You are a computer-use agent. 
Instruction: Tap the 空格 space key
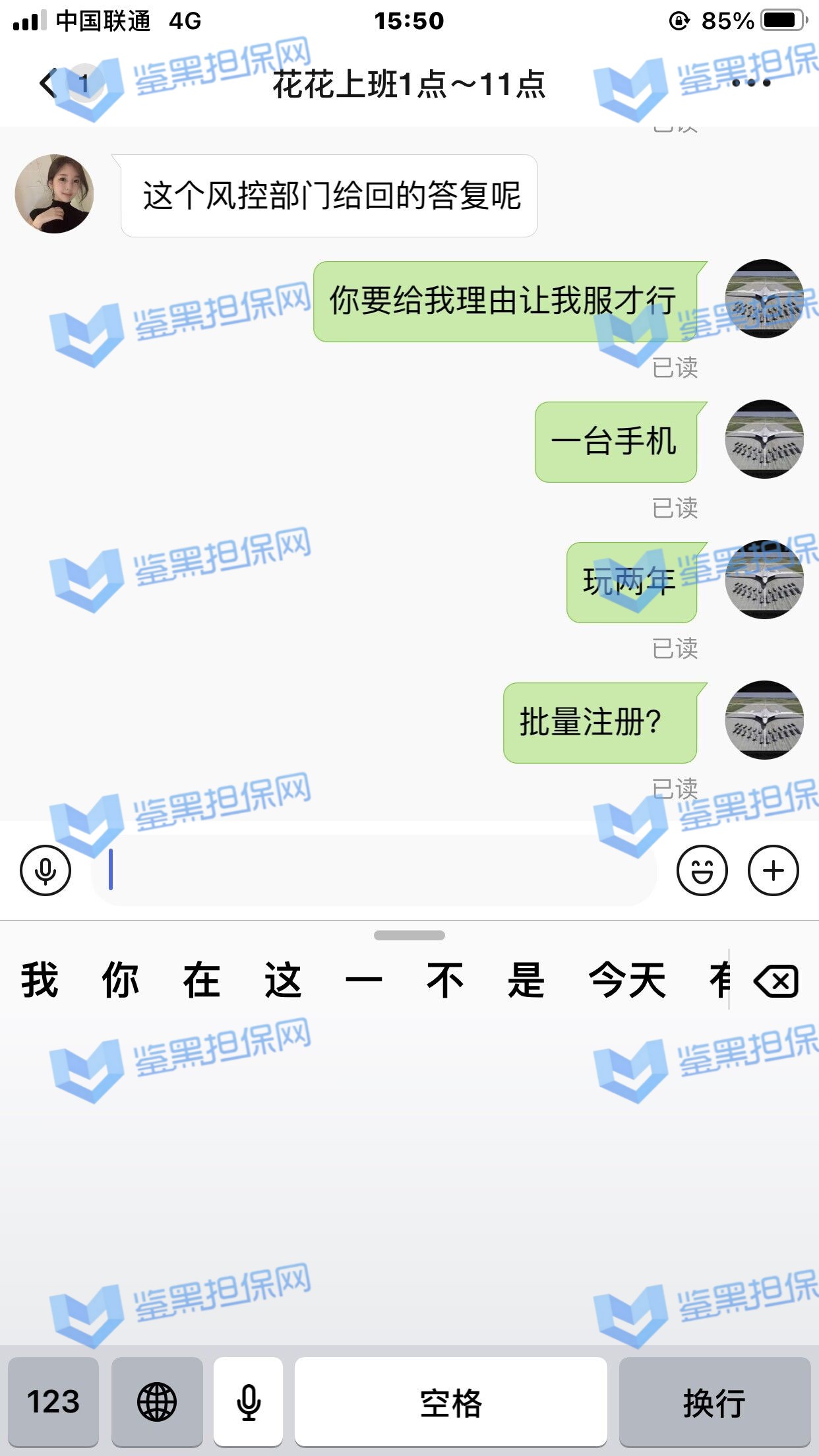(x=451, y=1401)
